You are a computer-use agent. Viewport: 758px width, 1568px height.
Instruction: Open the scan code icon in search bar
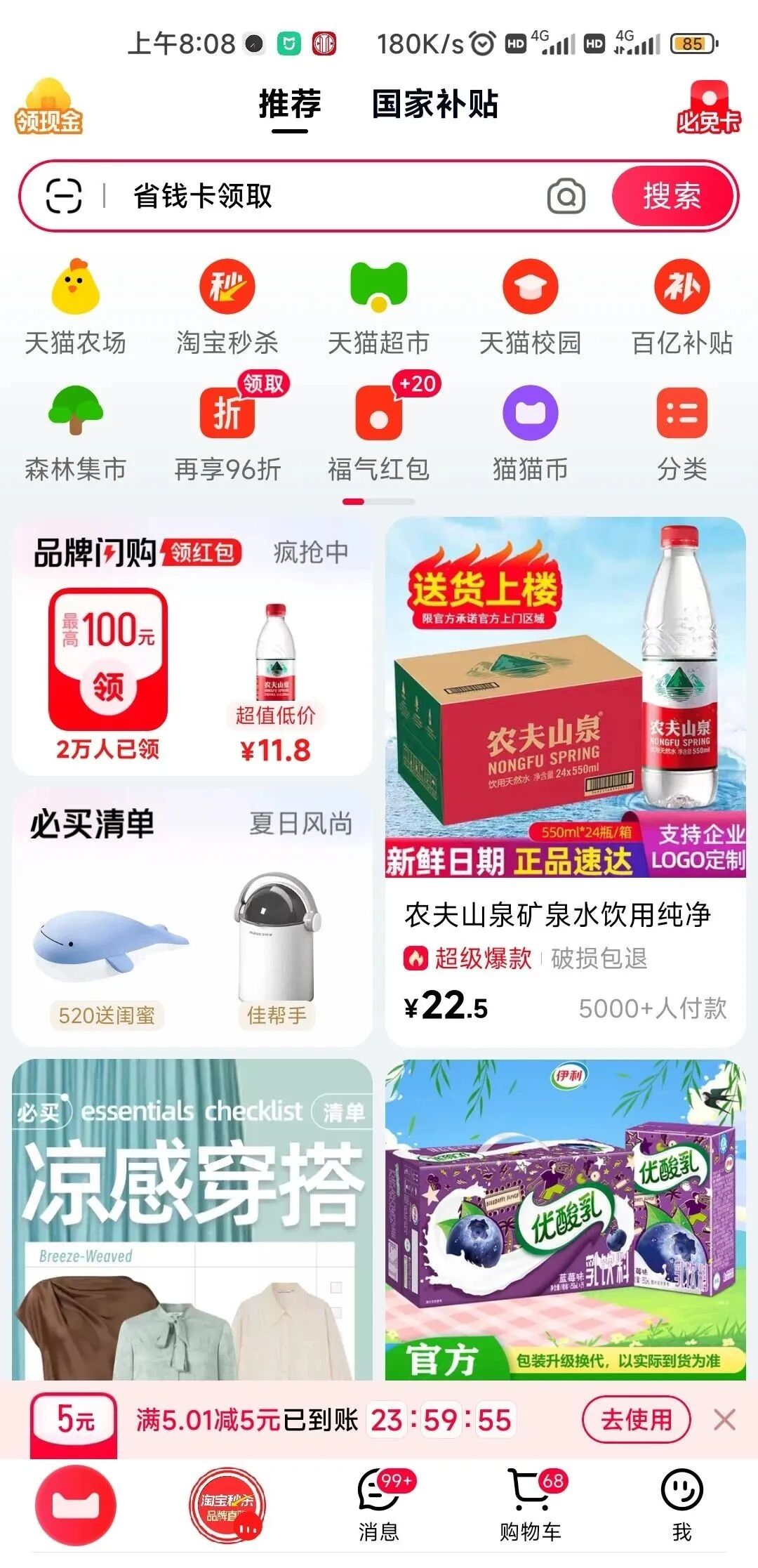[x=64, y=195]
